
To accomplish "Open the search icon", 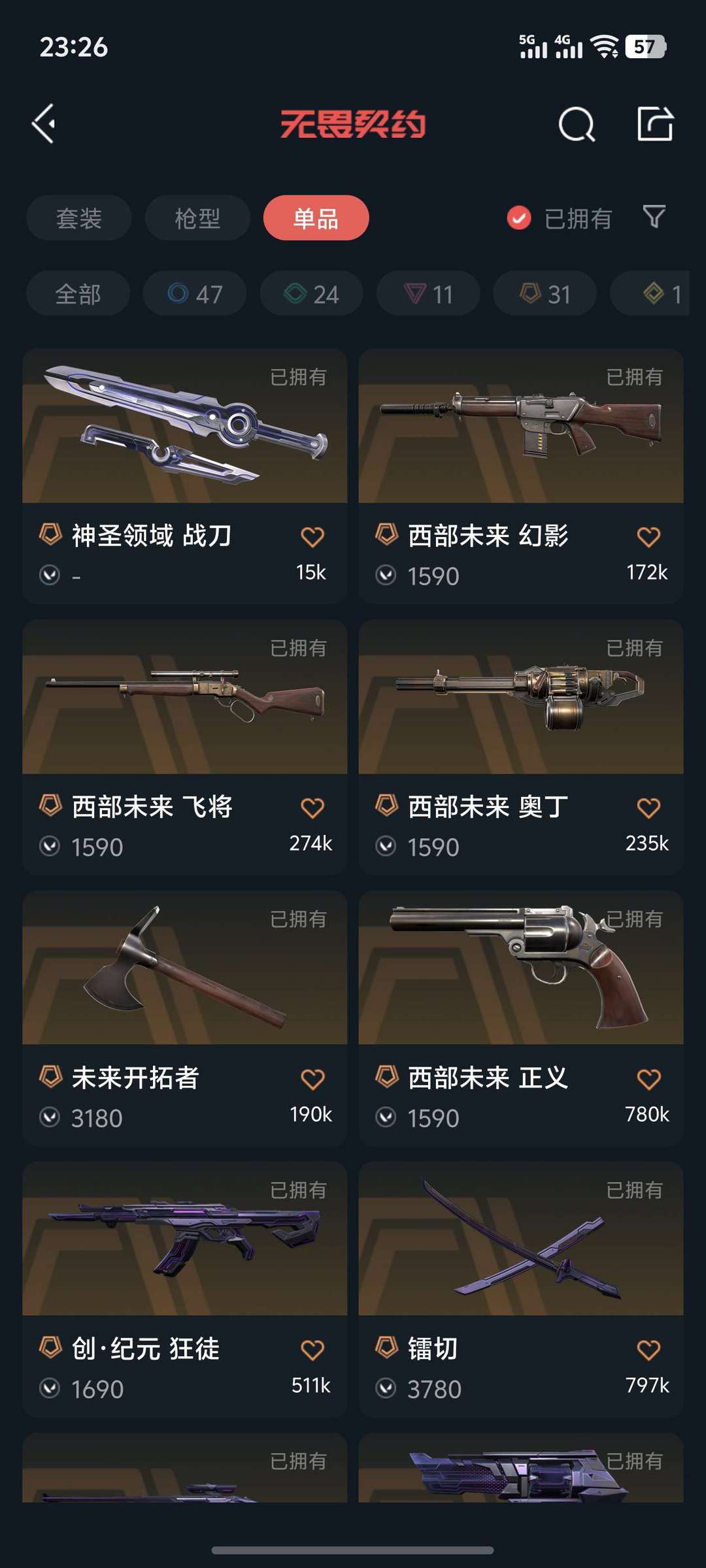I will tap(577, 123).
